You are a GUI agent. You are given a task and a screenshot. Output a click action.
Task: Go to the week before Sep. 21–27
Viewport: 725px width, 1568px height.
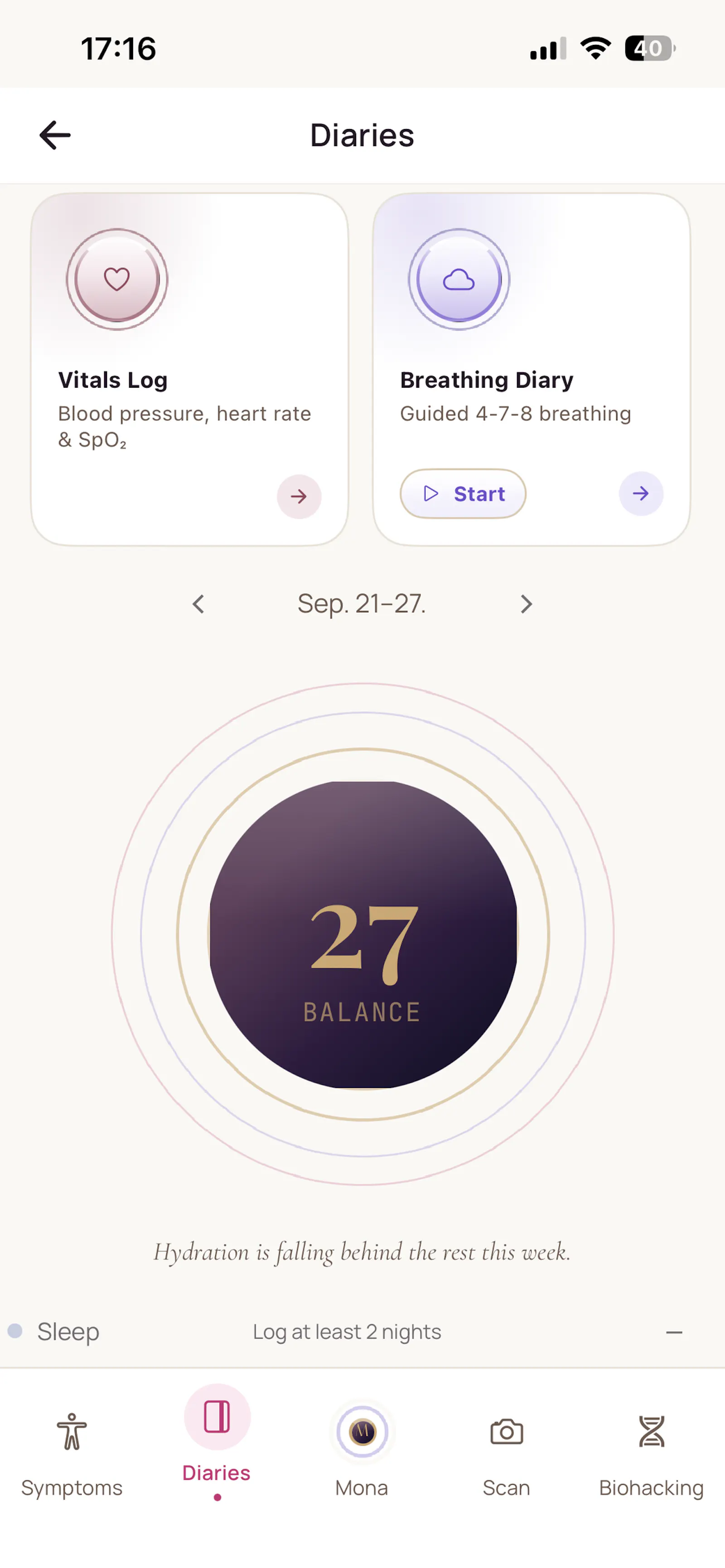198,604
